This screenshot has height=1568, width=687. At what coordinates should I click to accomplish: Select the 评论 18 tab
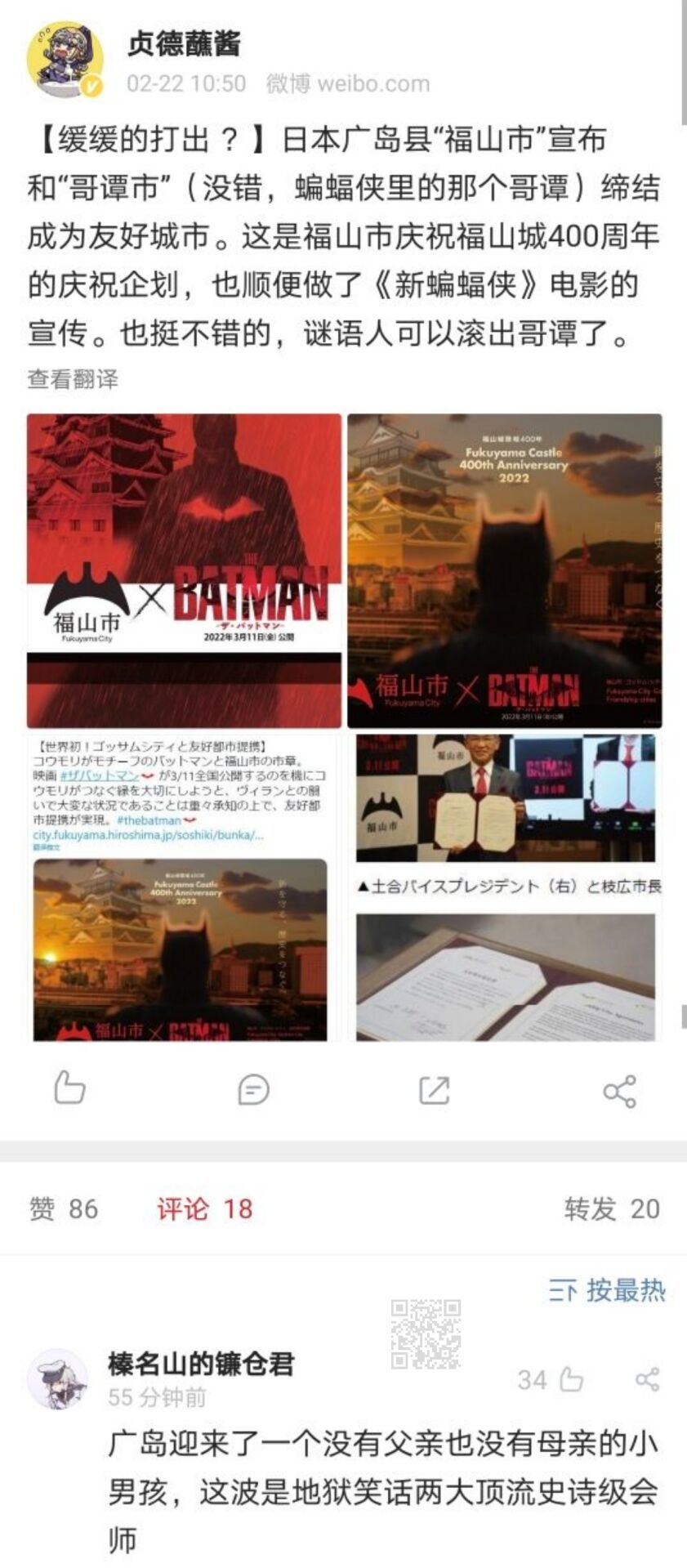[205, 1209]
